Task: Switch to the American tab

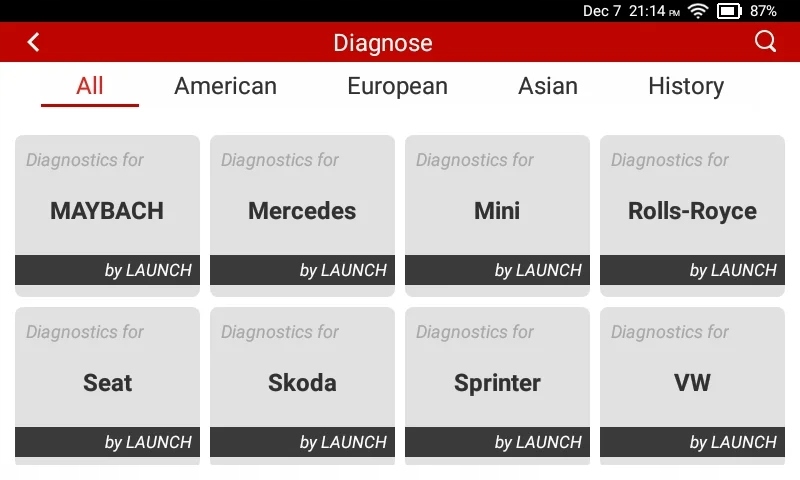Action: tap(225, 86)
